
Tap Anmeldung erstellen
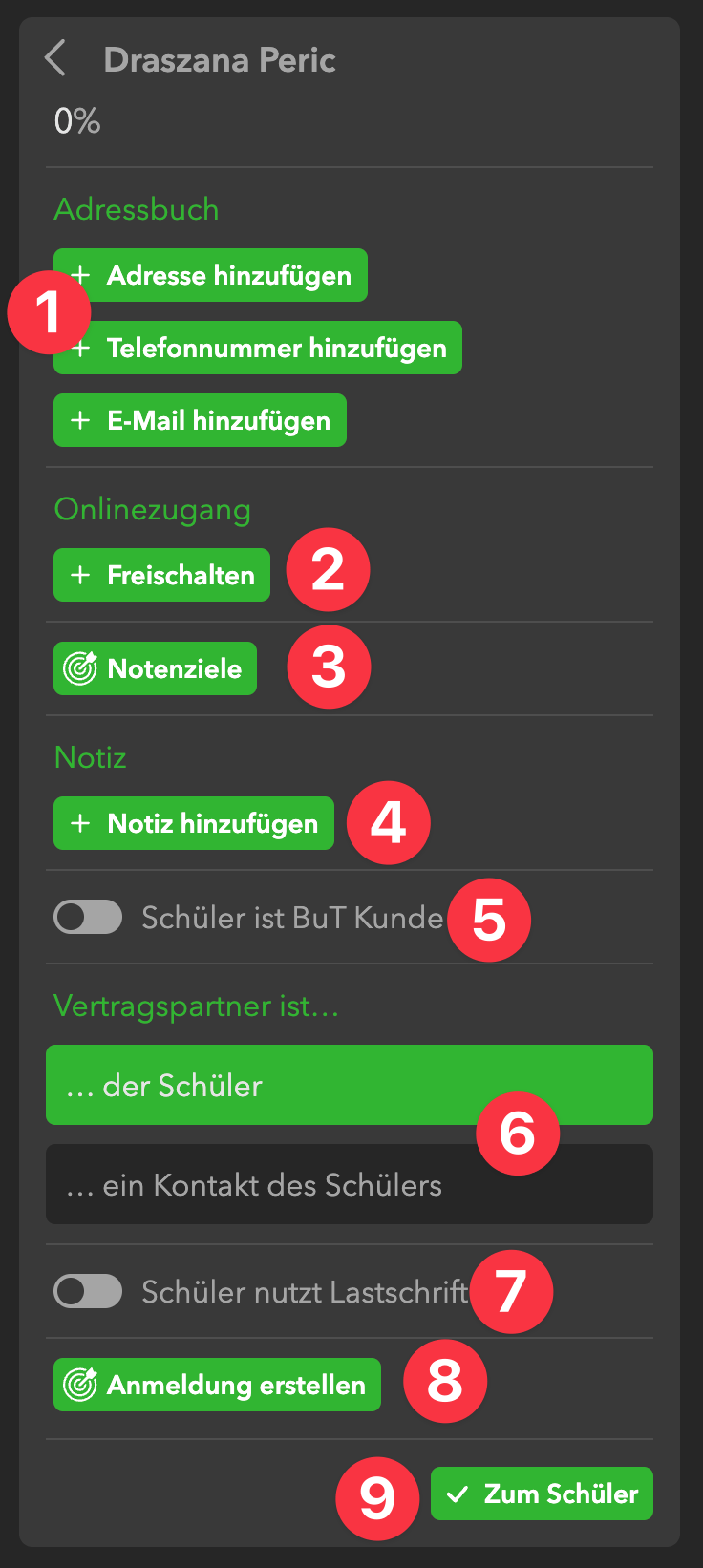click(217, 1385)
